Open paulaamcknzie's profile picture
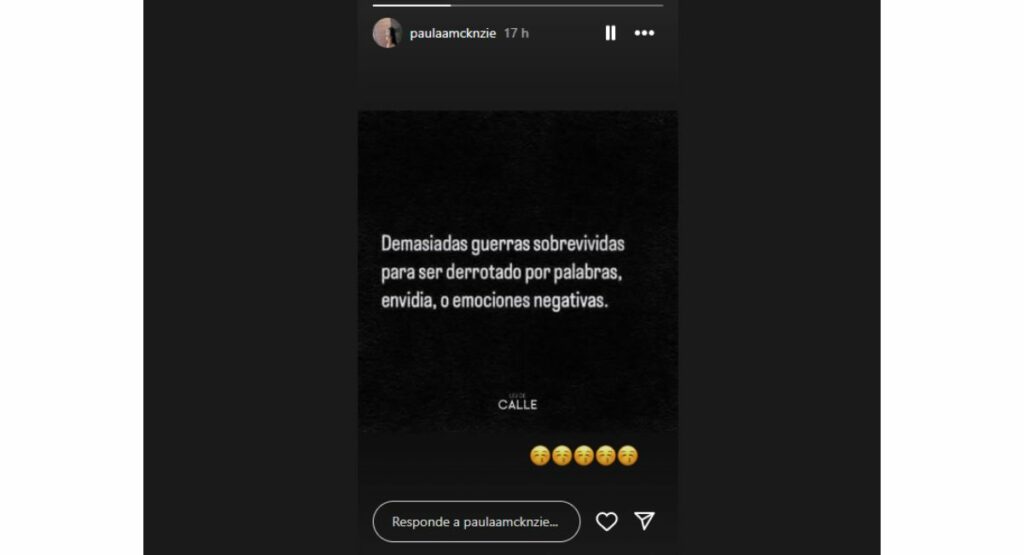1024x555 pixels. [x=387, y=33]
